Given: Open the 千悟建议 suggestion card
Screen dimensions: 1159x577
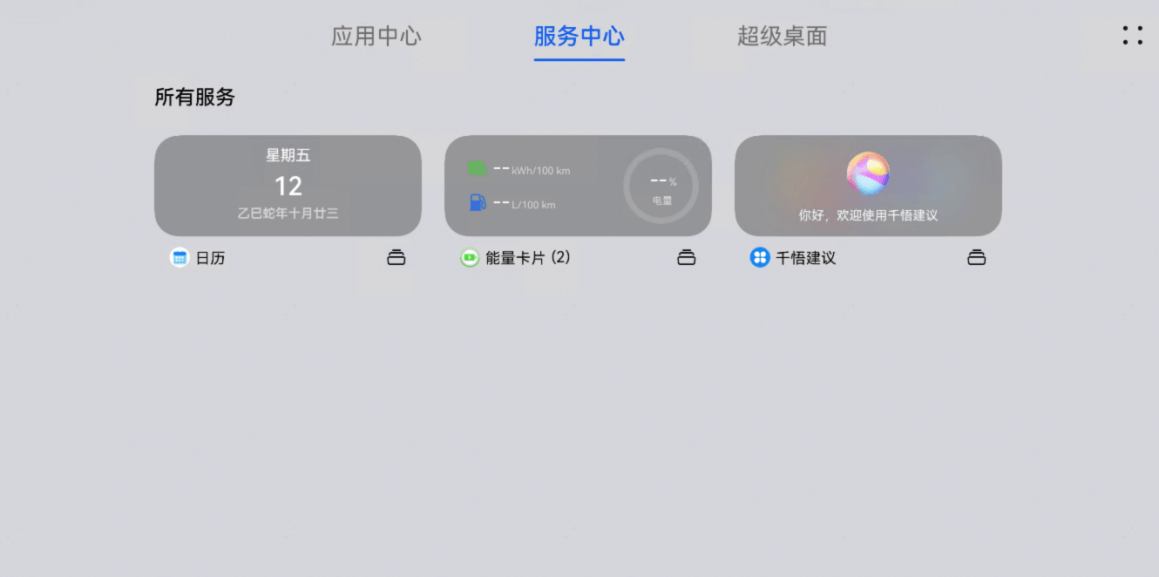Looking at the screenshot, I should click(867, 186).
